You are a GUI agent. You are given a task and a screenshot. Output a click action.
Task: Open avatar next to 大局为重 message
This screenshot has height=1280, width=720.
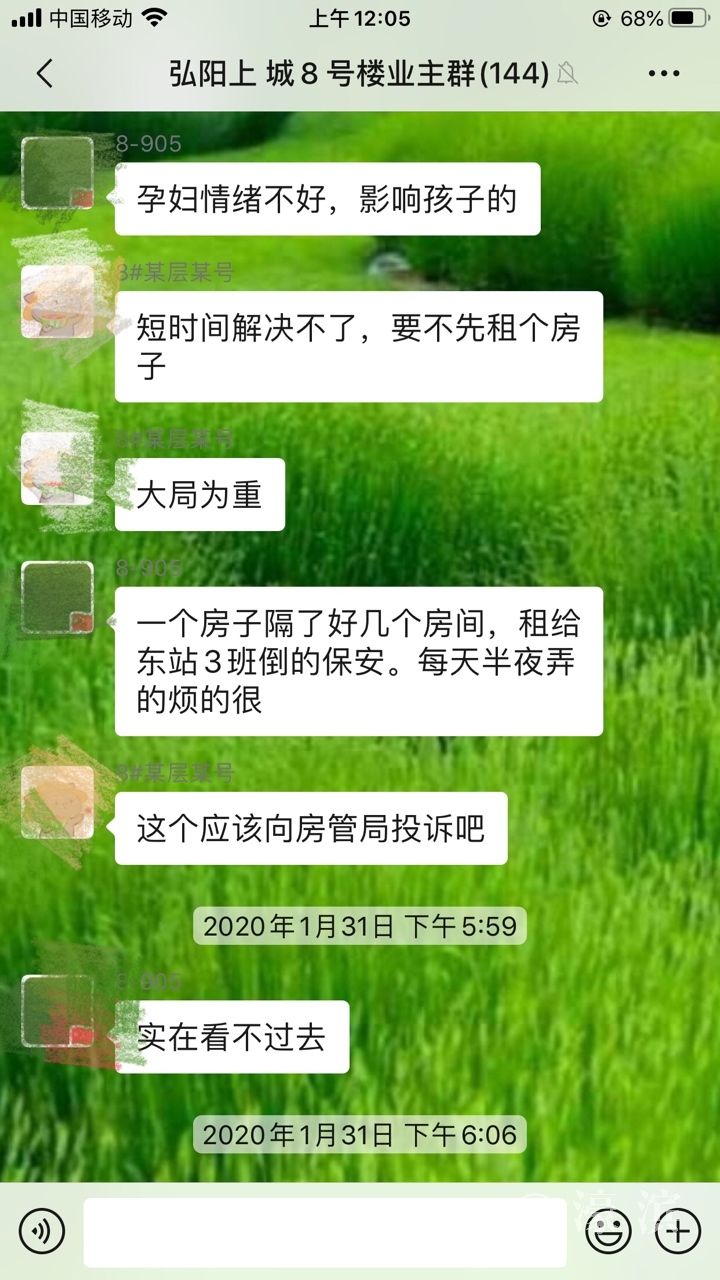58,470
